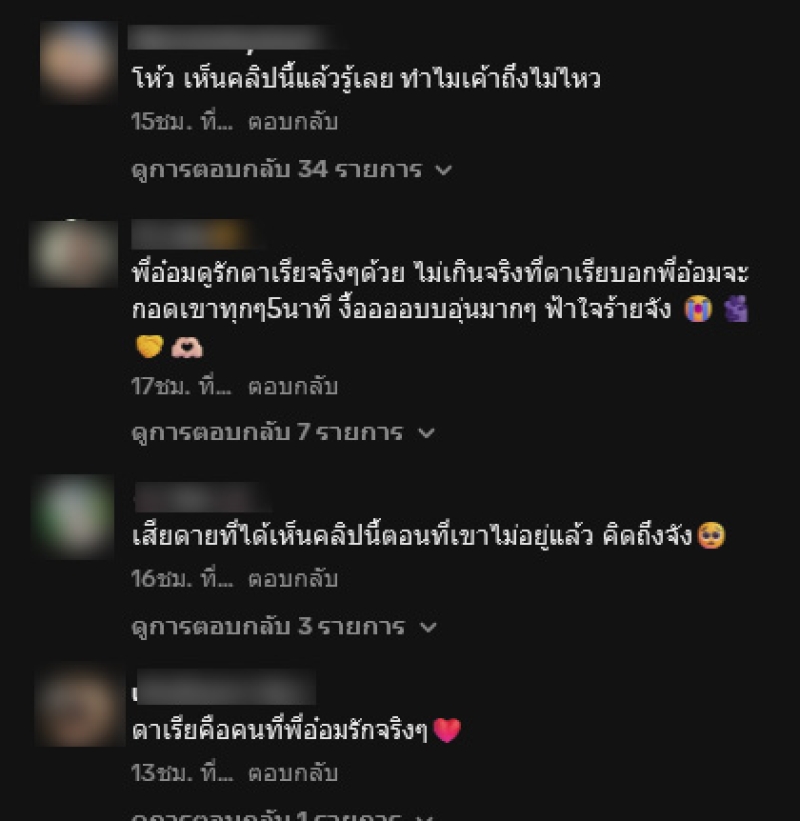Image resolution: width=800 pixels, height=821 pixels.
Task: Reply to the comment posted 15ชม. ago
Action: pos(293,122)
